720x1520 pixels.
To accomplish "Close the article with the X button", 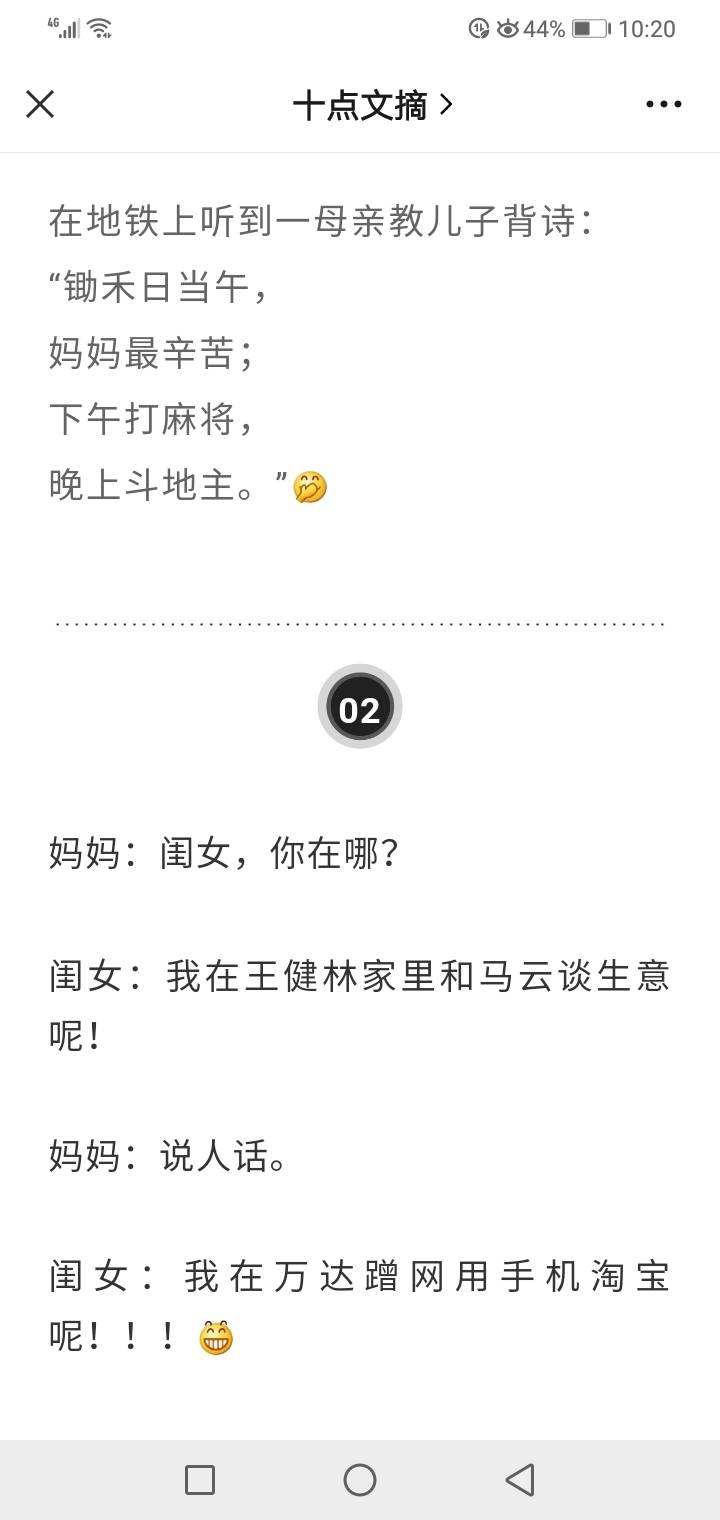I will click(40, 104).
